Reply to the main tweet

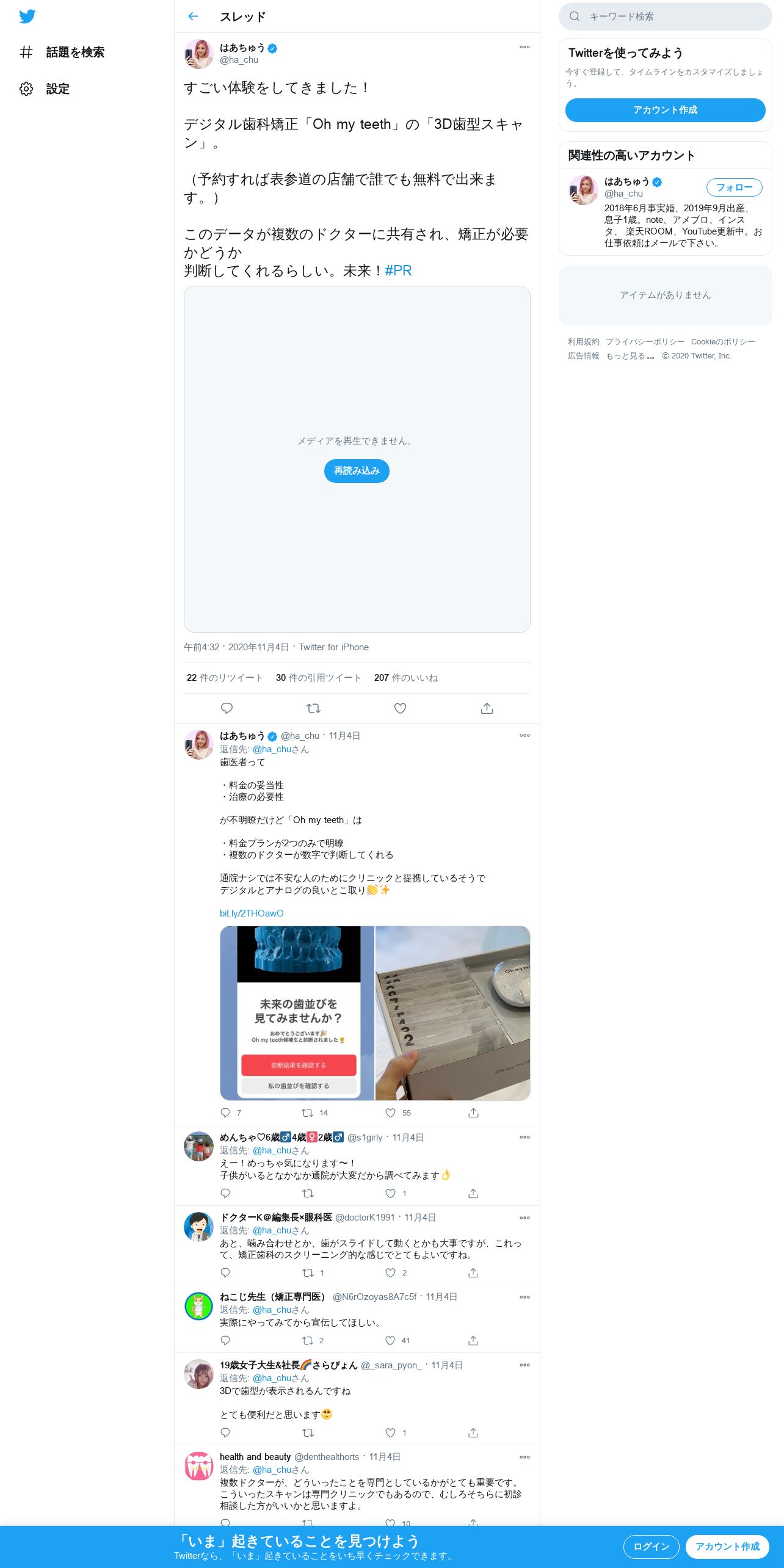pos(227,708)
